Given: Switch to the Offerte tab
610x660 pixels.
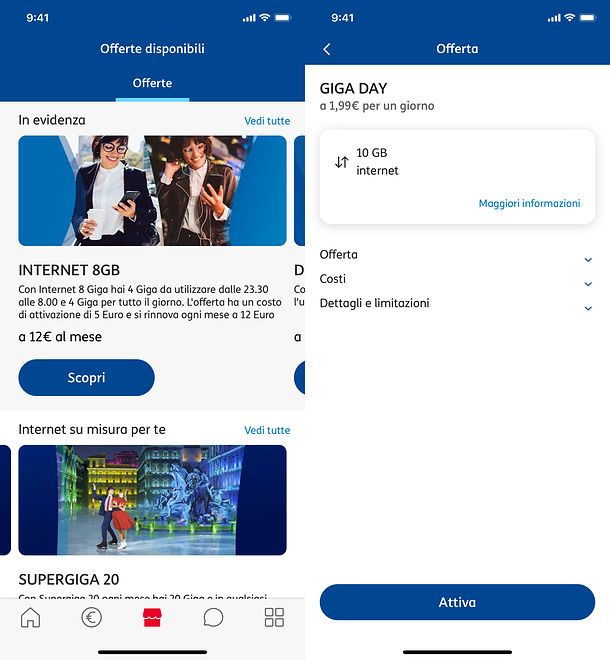Looking at the screenshot, I should point(152,83).
